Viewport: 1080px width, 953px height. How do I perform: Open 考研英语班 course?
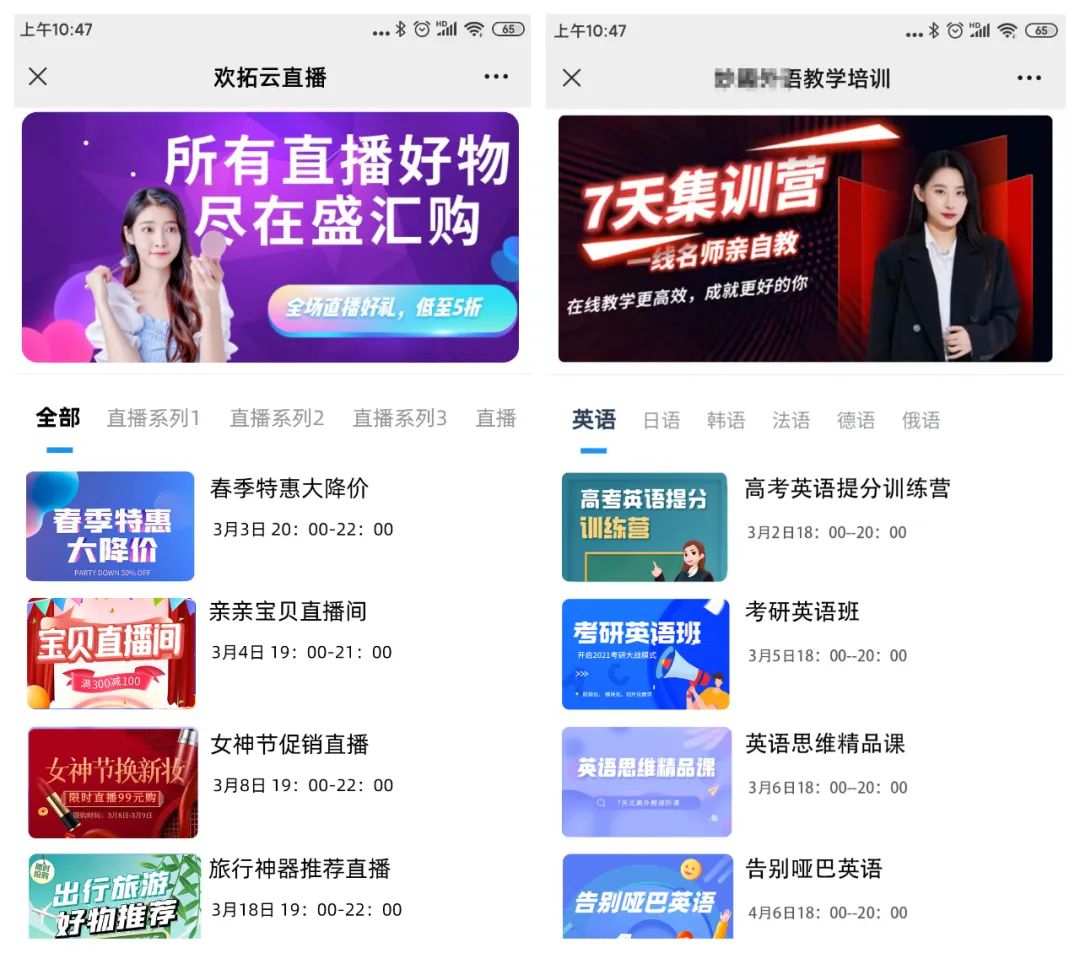pos(802,612)
